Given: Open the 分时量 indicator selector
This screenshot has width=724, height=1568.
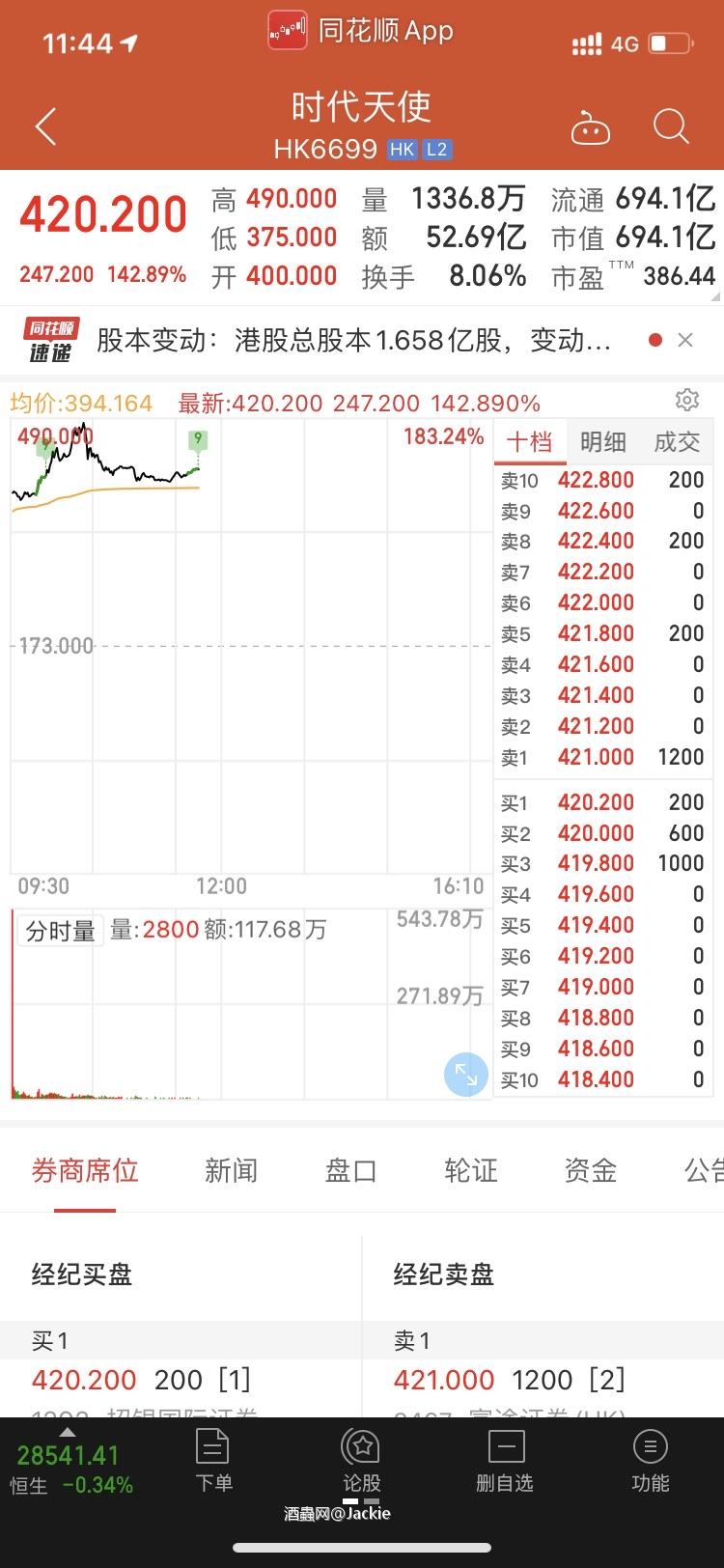Looking at the screenshot, I should [60, 931].
